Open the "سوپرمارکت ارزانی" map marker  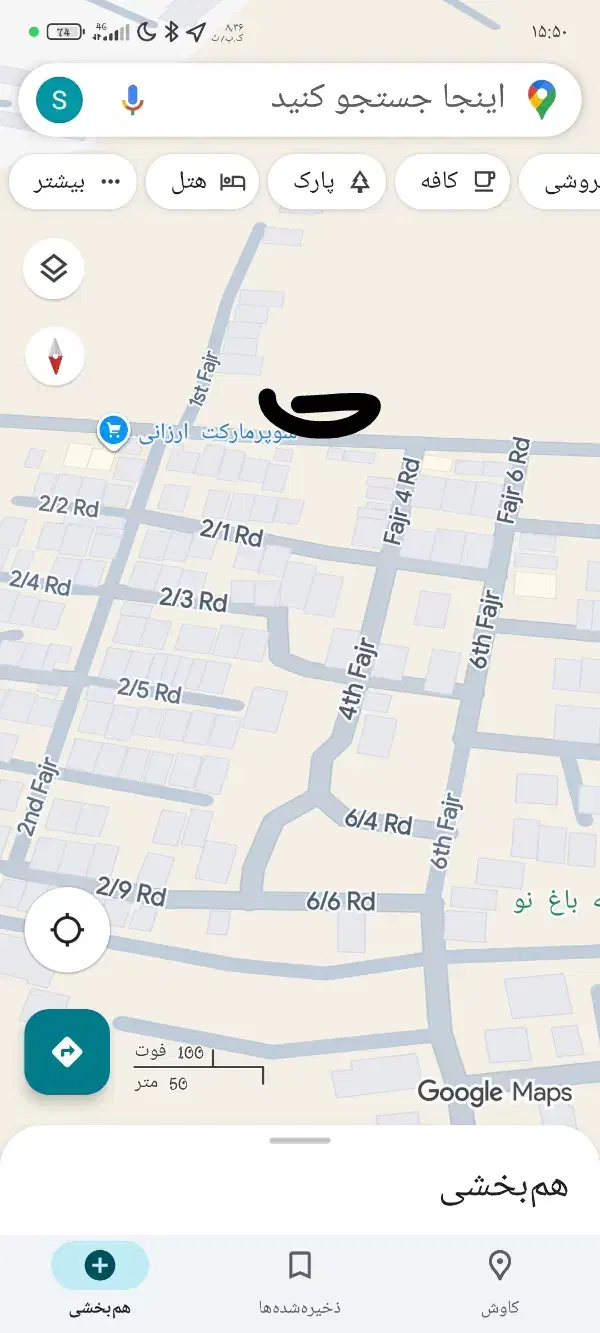[x=112, y=431]
